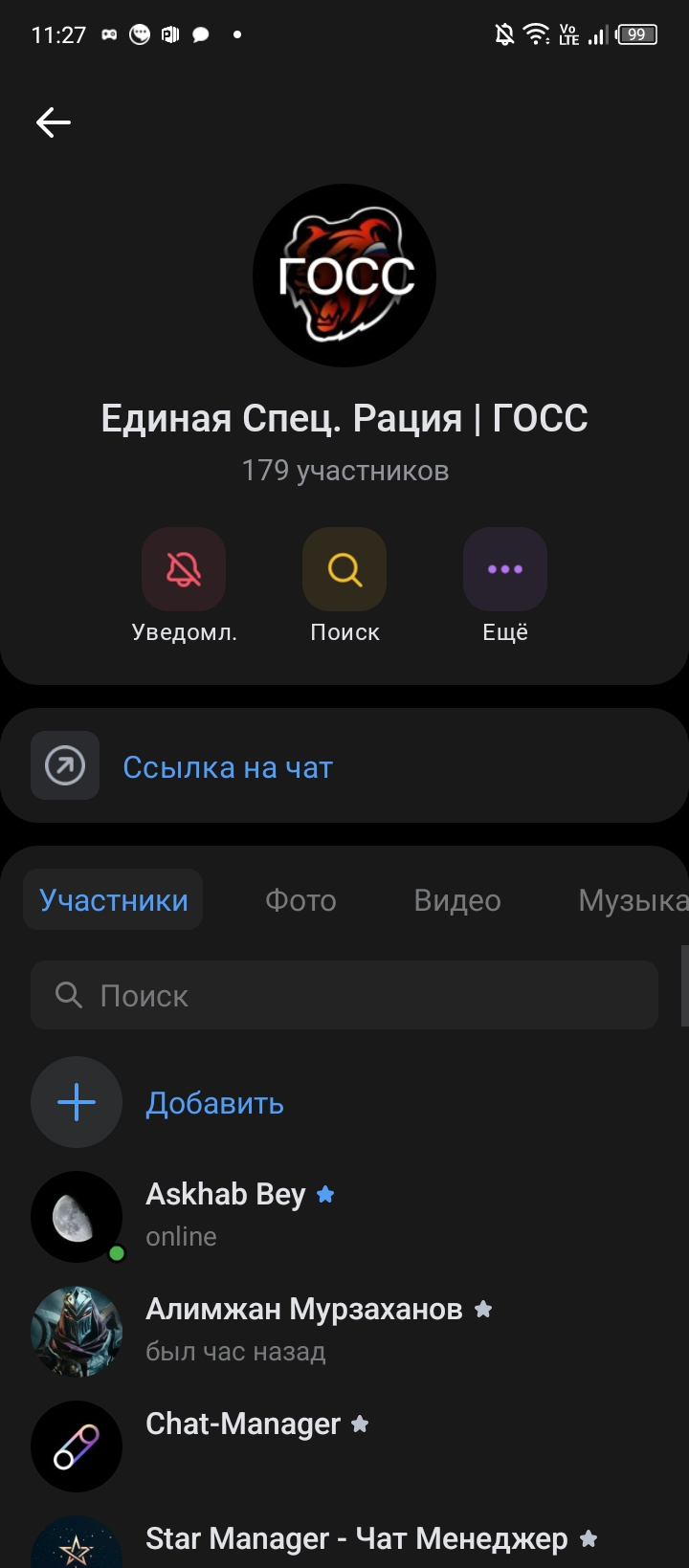This screenshot has height=1568, width=689.
Task: Switch to the Фото tab
Action: point(300,900)
